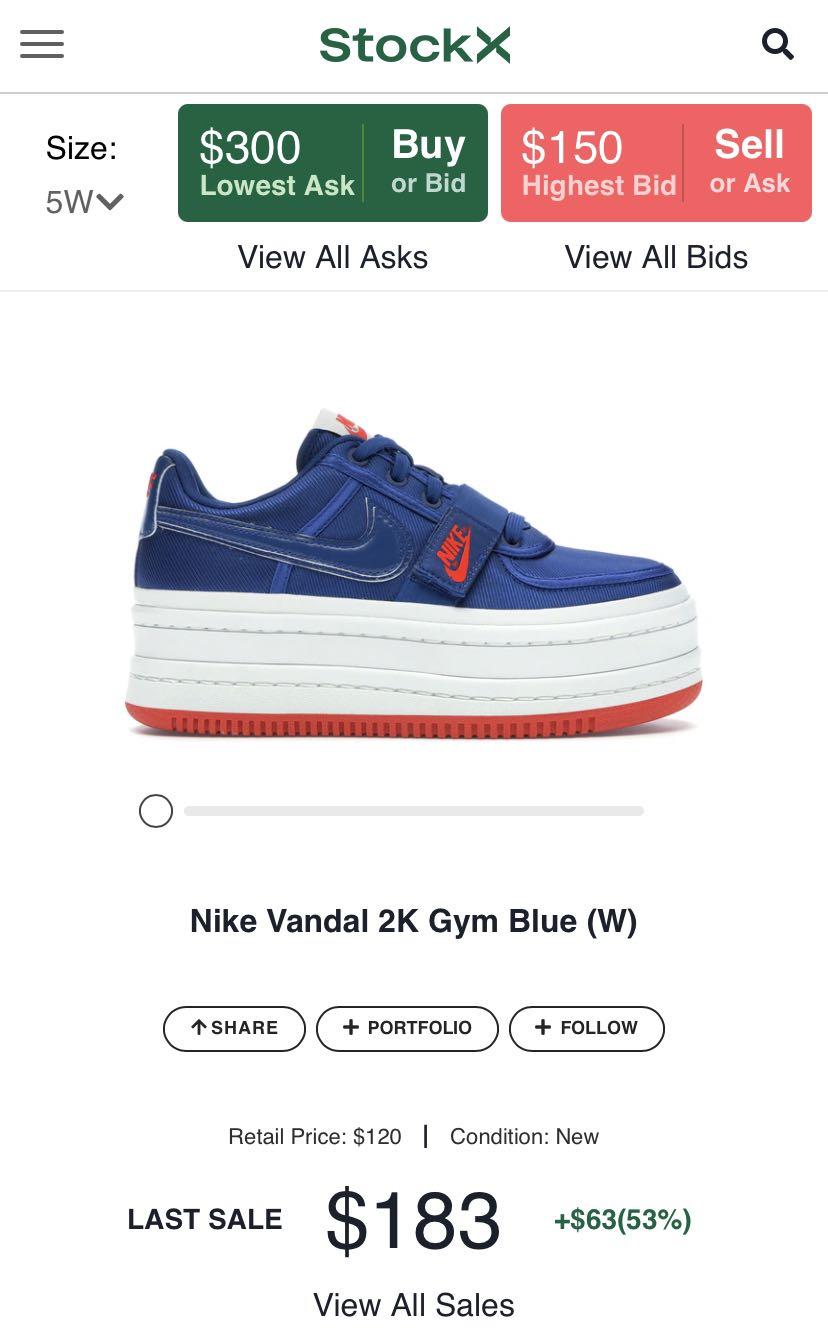Add this product to your Portfolio
The height and width of the screenshot is (1334, 828).
click(407, 1028)
